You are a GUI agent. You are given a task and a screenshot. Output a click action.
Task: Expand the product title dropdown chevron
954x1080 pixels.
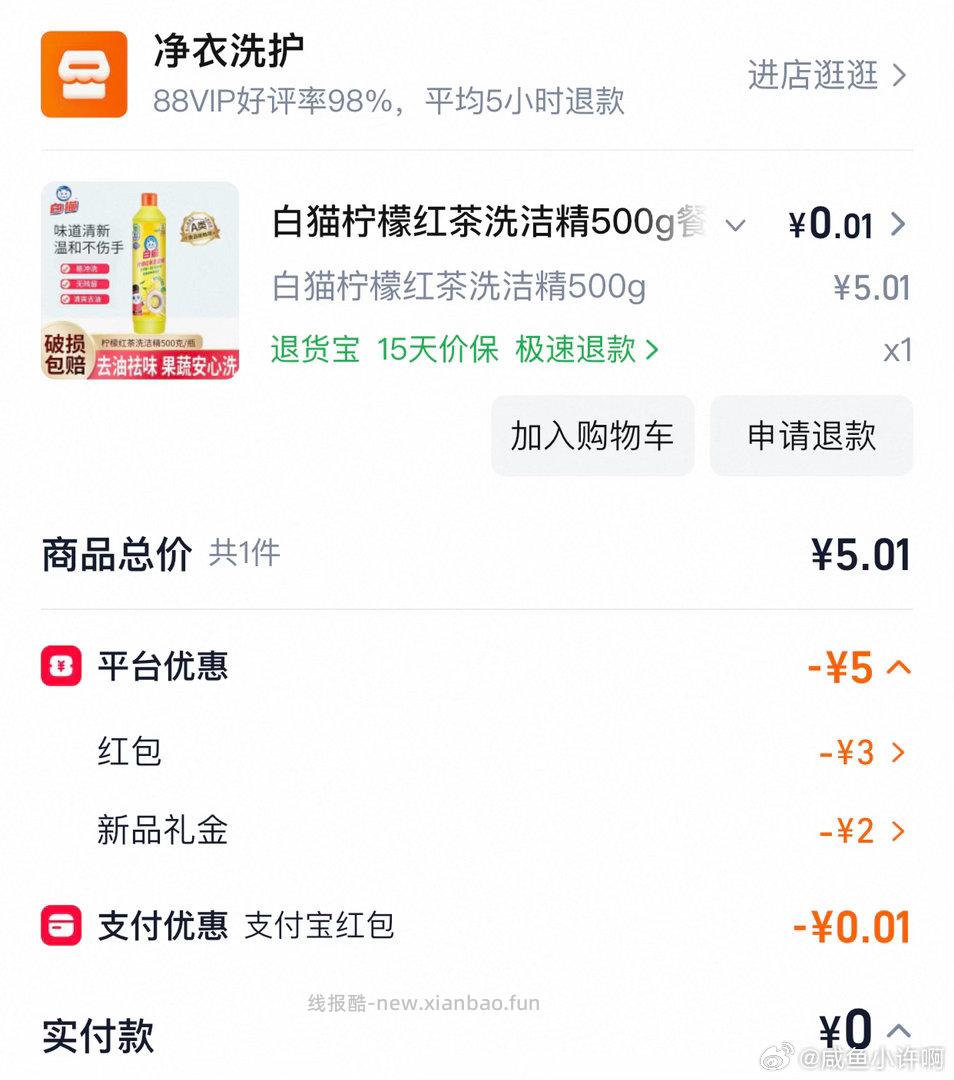click(737, 226)
